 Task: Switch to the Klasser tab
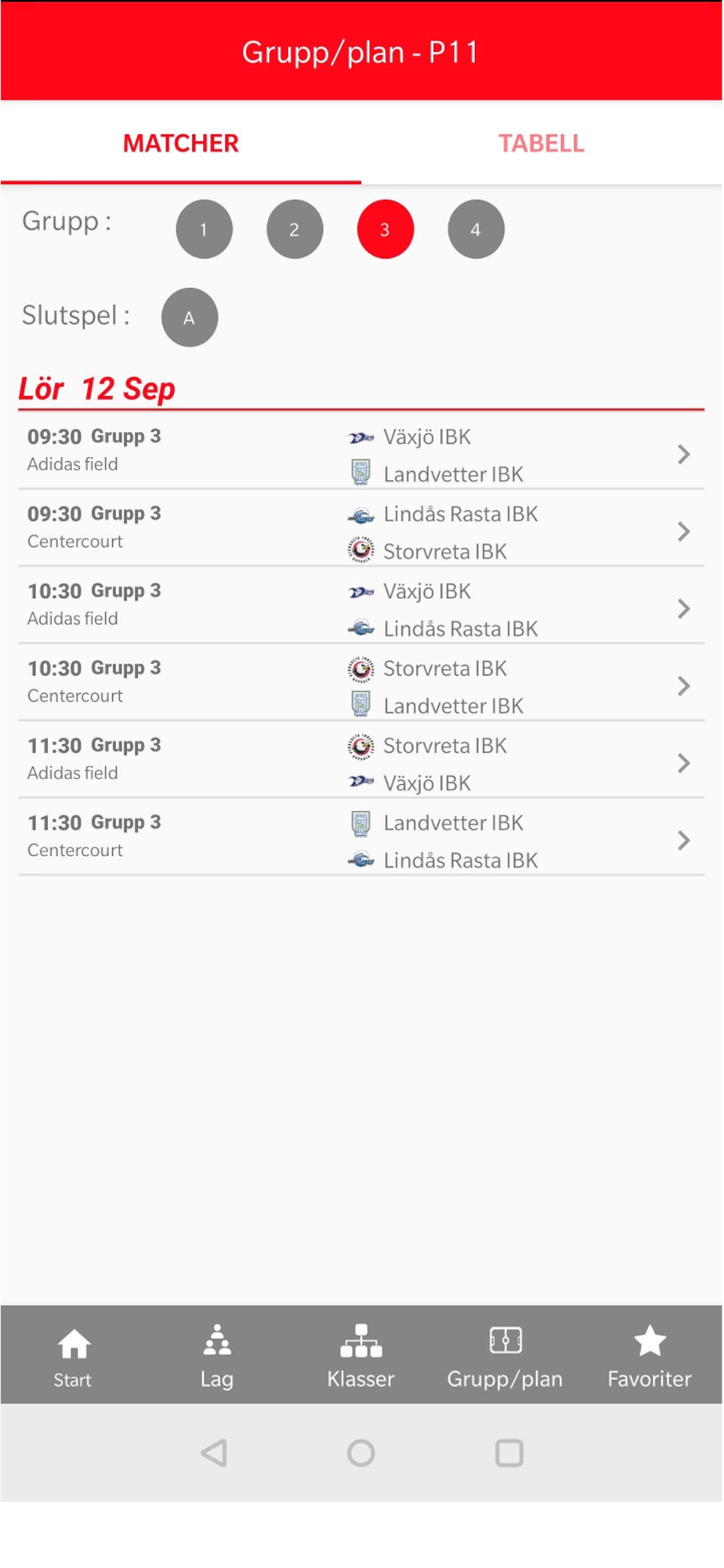[361, 1356]
